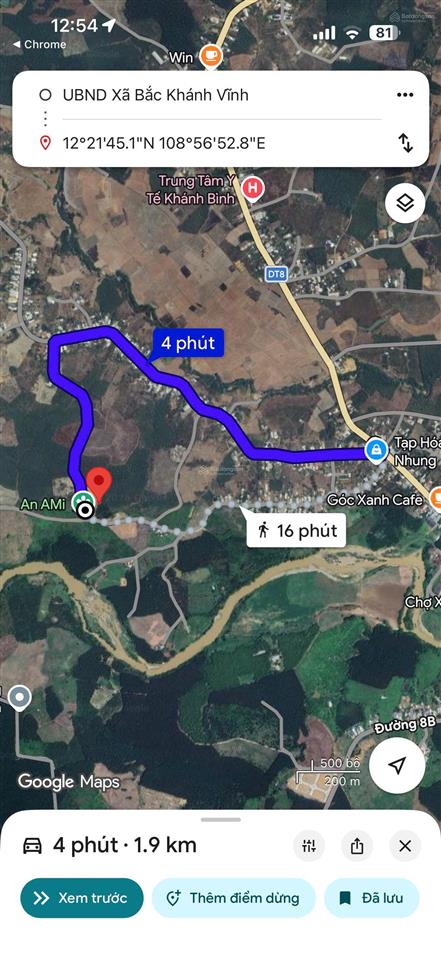This screenshot has height=960, width=441.
Task: Close the directions panel
Action: 405,846
